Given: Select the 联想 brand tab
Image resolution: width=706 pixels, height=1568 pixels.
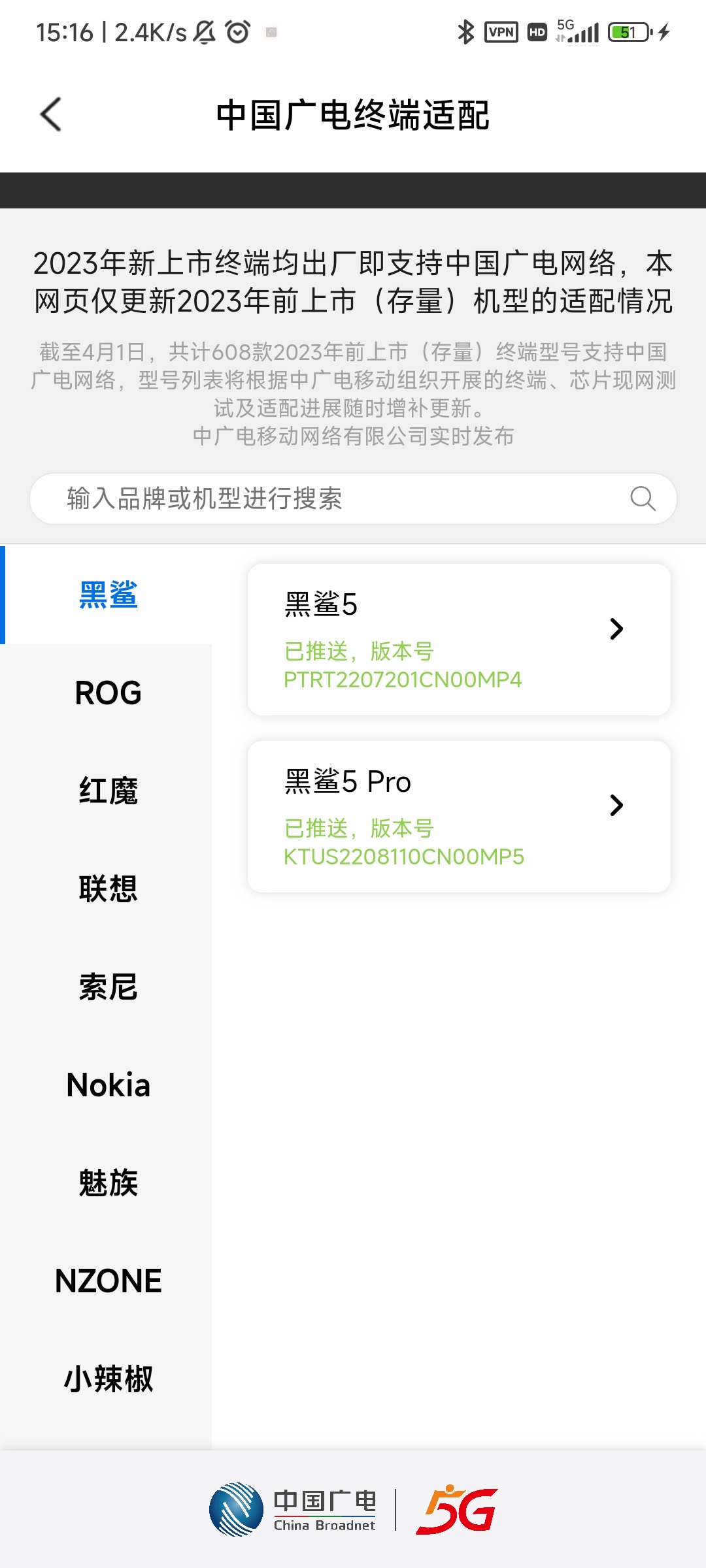Looking at the screenshot, I should (x=108, y=889).
